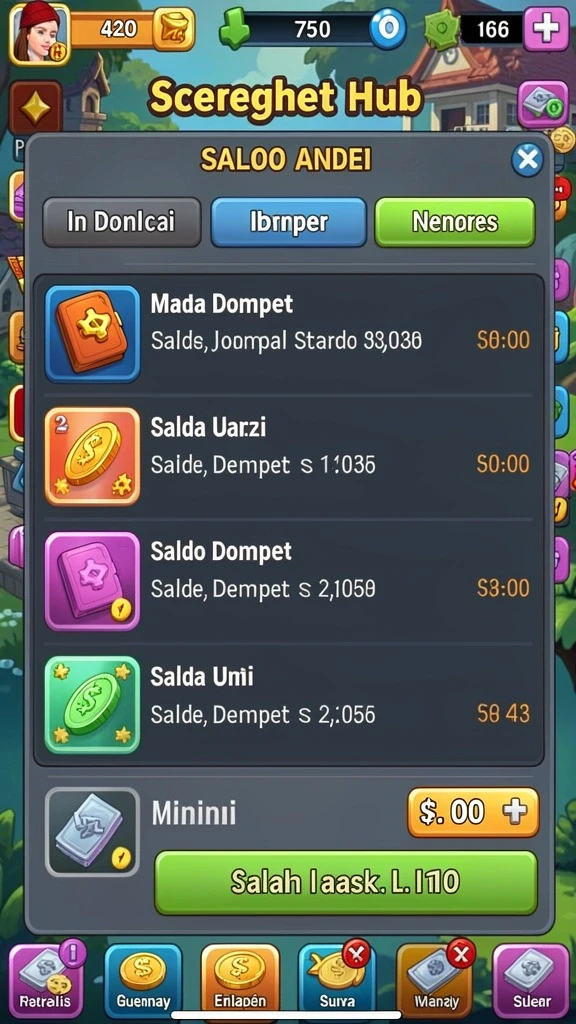The image size is (576, 1024).
Task: Select the Wanaiy bottom tab
Action: (435, 980)
